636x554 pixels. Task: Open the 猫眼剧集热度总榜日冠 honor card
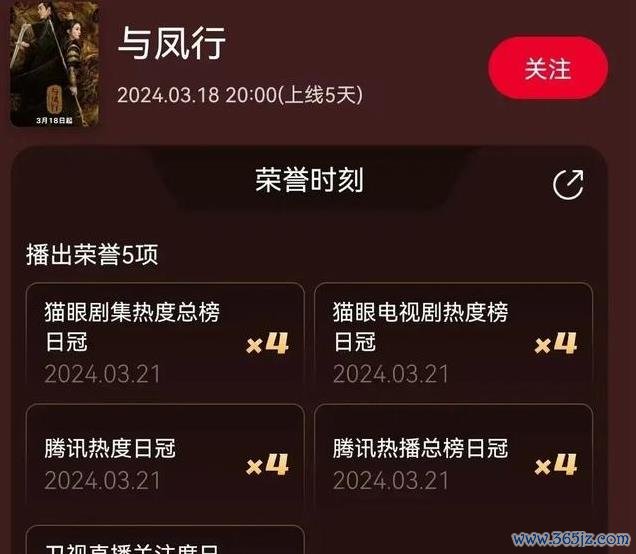(x=165, y=343)
